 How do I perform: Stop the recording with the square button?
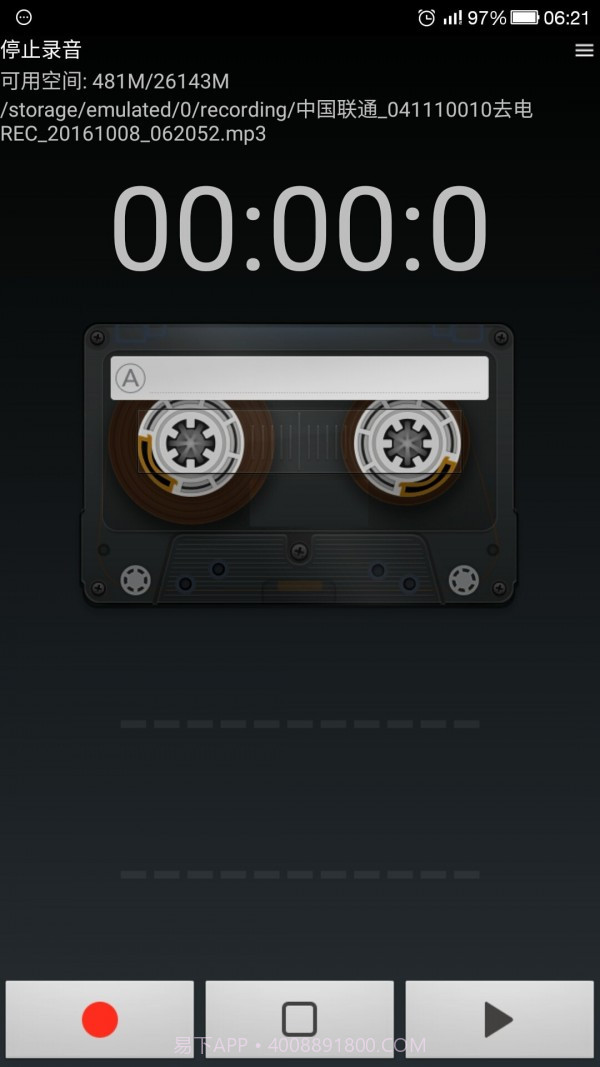[x=299, y=1019]
